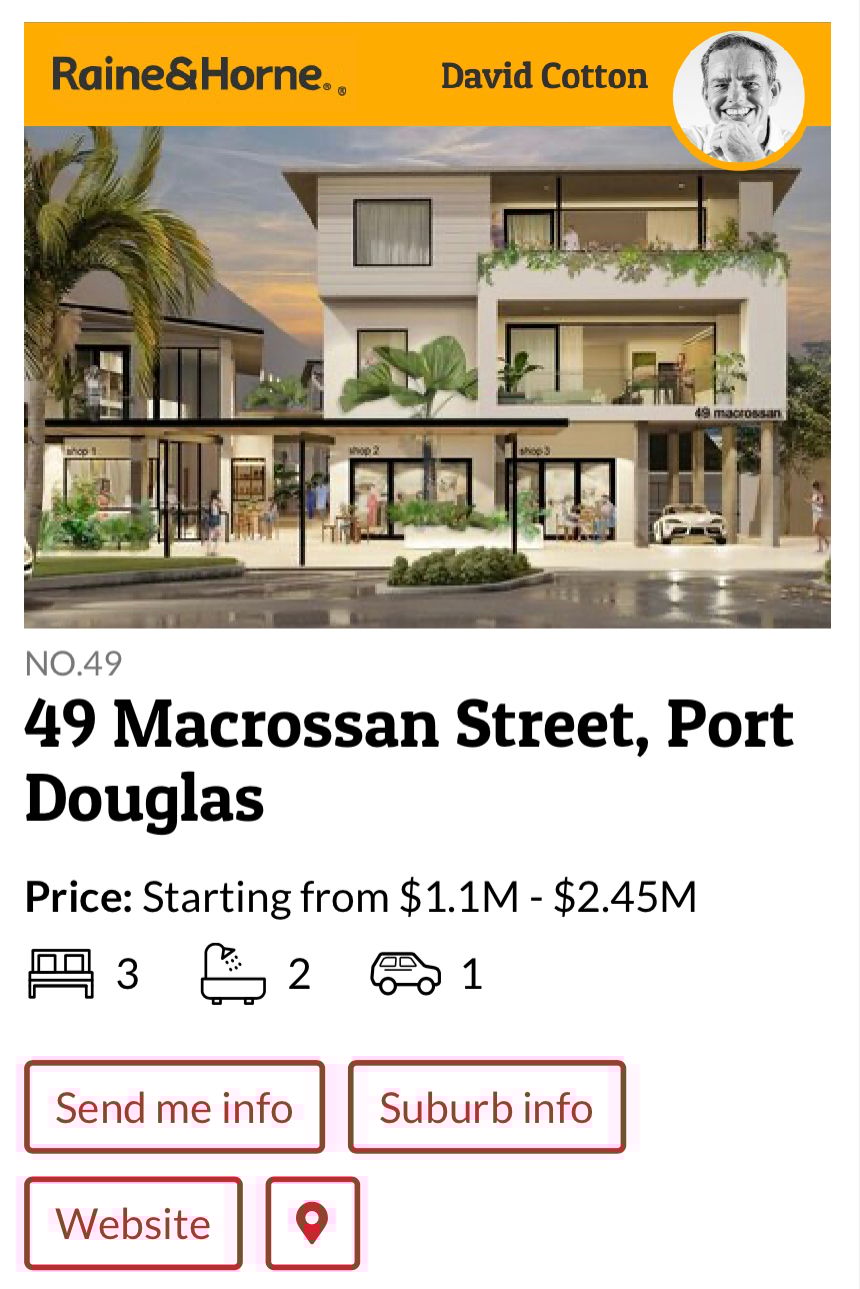View agent David Cotton's profile photo
The height and width of the screenshot is (1289, 860).
tap(739, 97)
